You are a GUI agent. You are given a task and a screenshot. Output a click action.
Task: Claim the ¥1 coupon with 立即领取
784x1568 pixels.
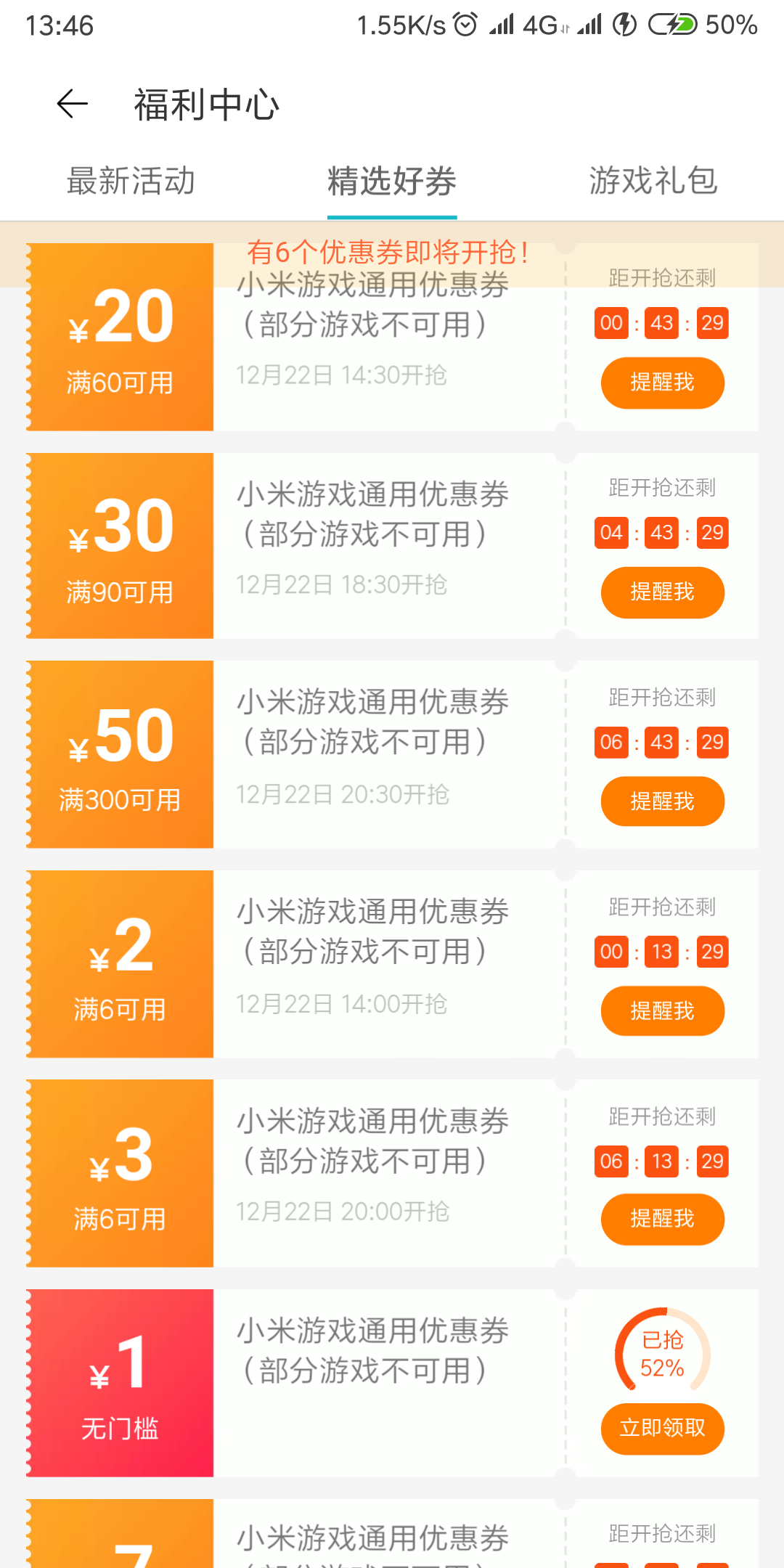click(x=662, y=1429)
